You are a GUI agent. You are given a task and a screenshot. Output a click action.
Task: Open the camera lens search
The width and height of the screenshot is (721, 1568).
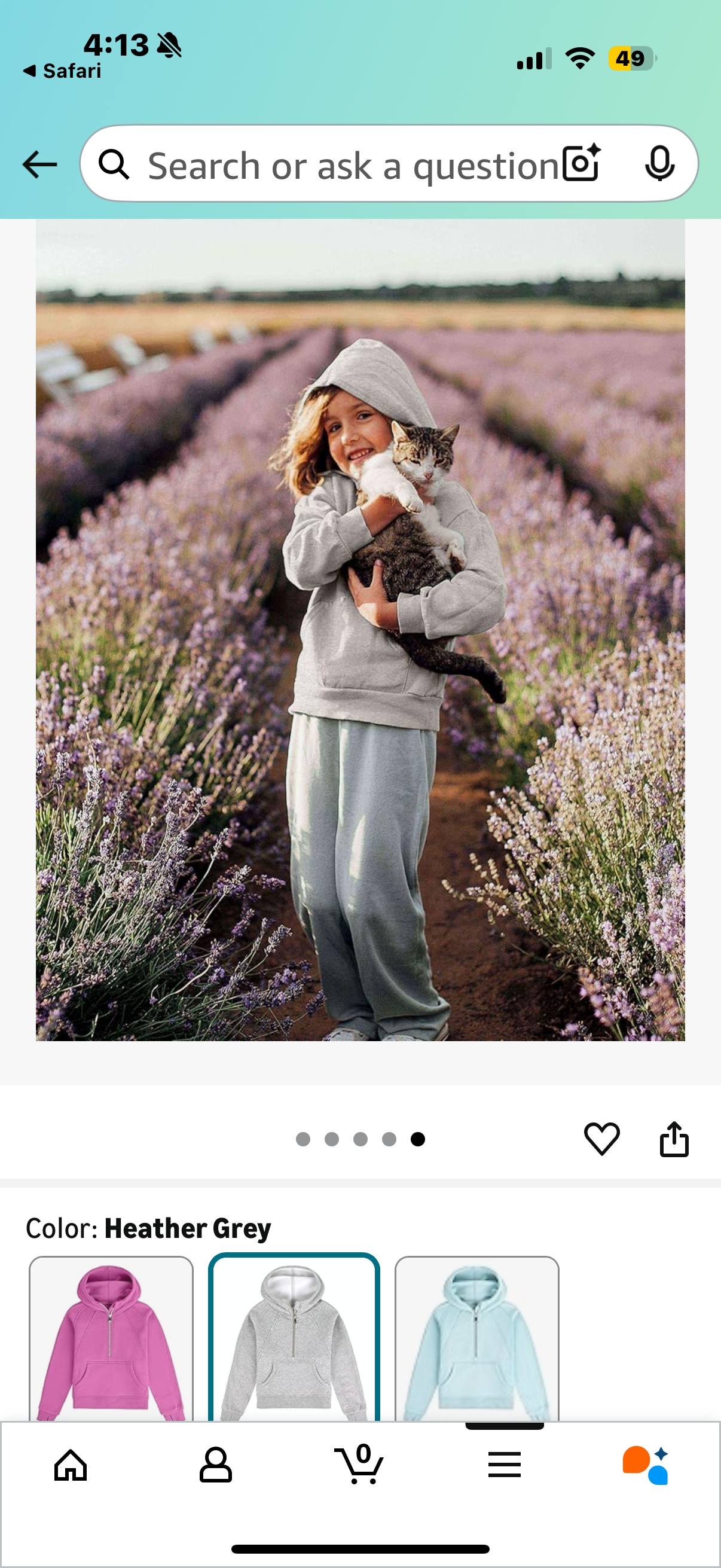click(x=581, y=164)
